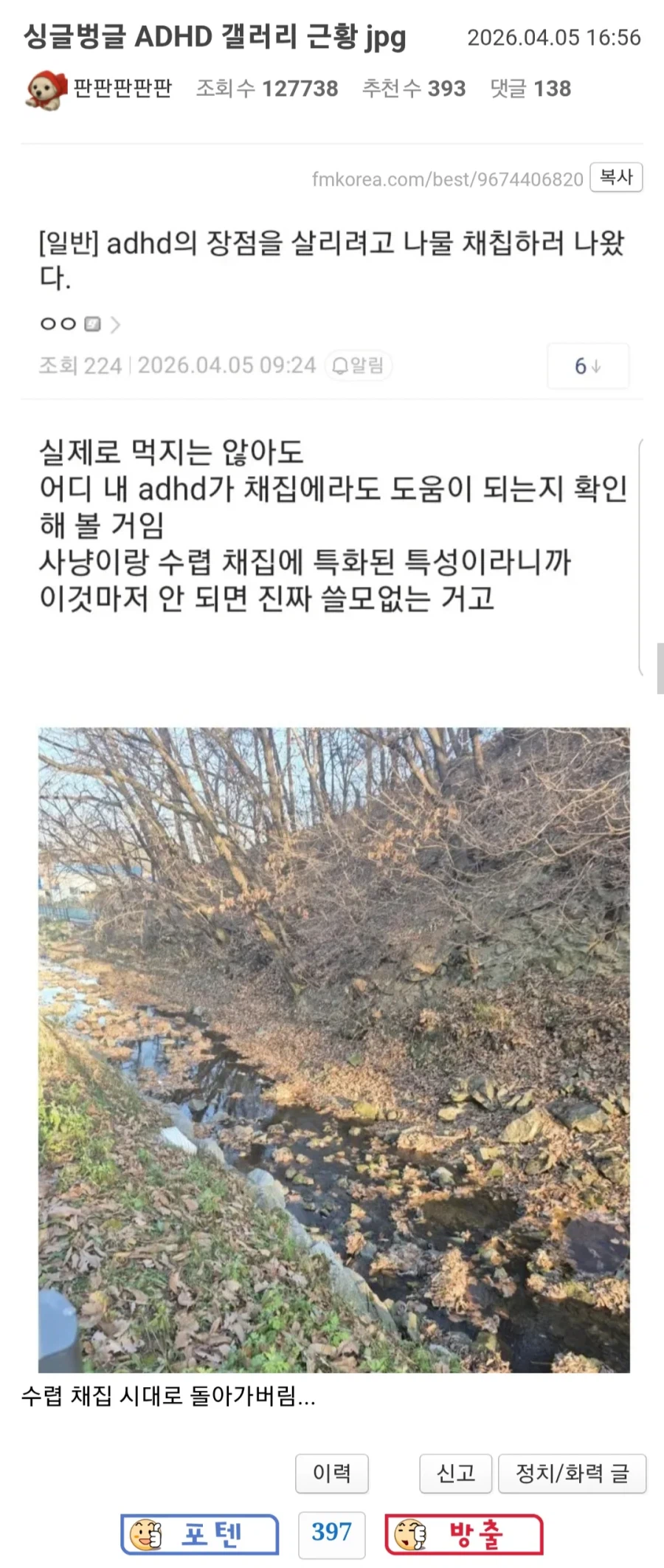Click the 복사 copy button
The width and height of the screenshot is (664, 1568).
(x=617, y=177)
